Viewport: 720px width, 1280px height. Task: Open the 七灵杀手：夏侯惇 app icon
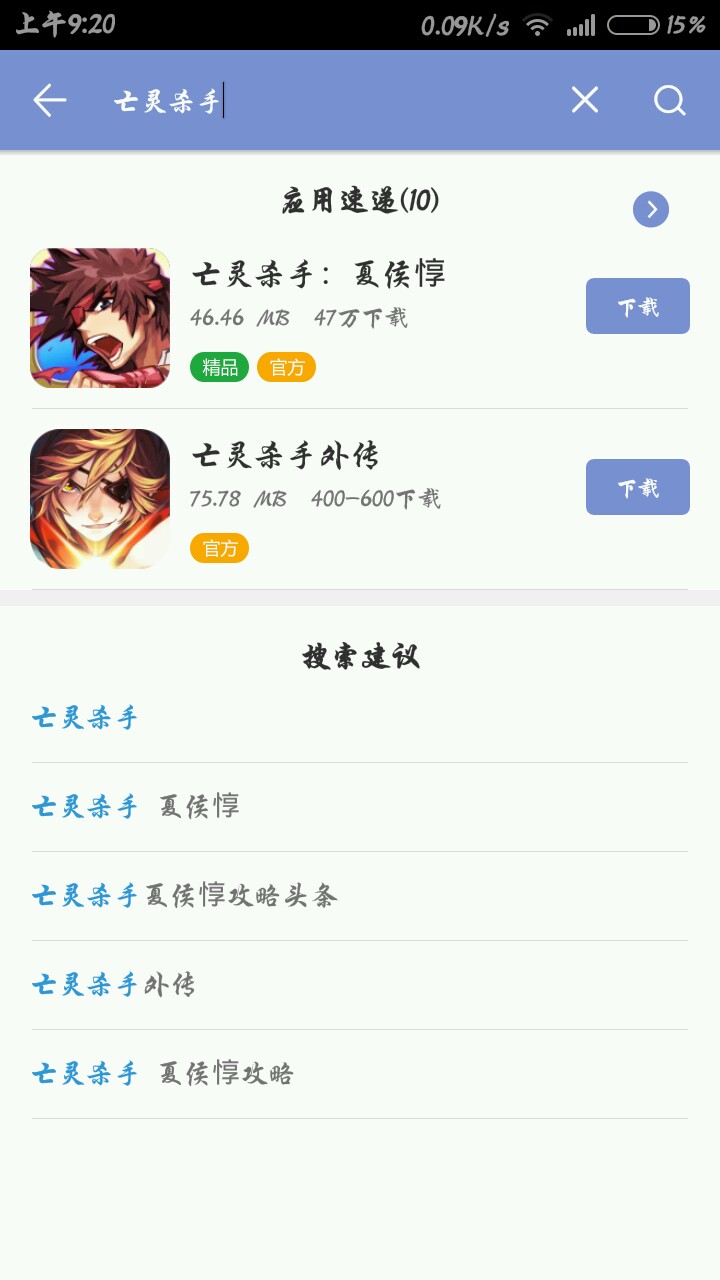[x=100, y=318]
